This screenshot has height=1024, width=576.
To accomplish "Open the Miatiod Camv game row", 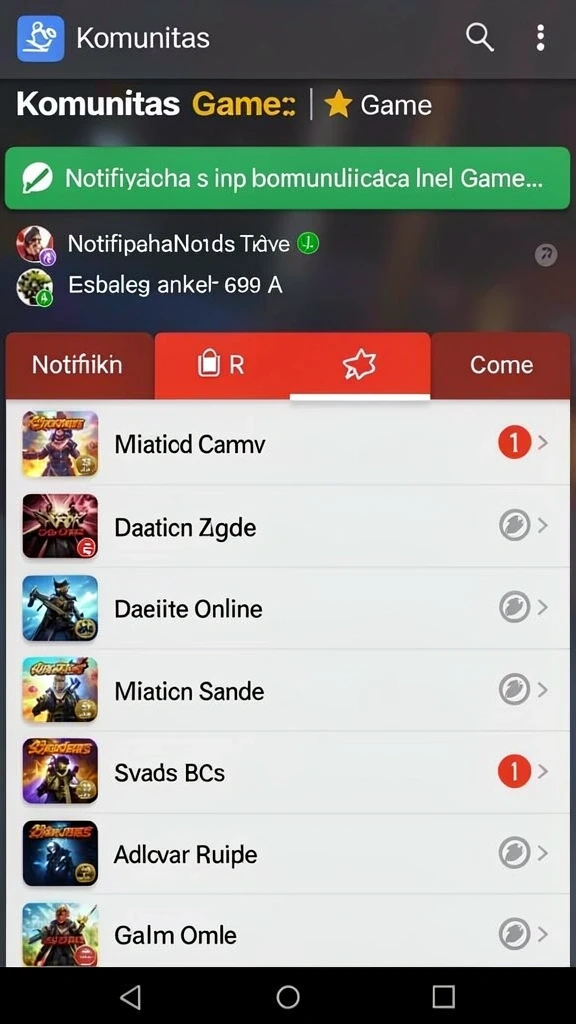I will [287, 444].
